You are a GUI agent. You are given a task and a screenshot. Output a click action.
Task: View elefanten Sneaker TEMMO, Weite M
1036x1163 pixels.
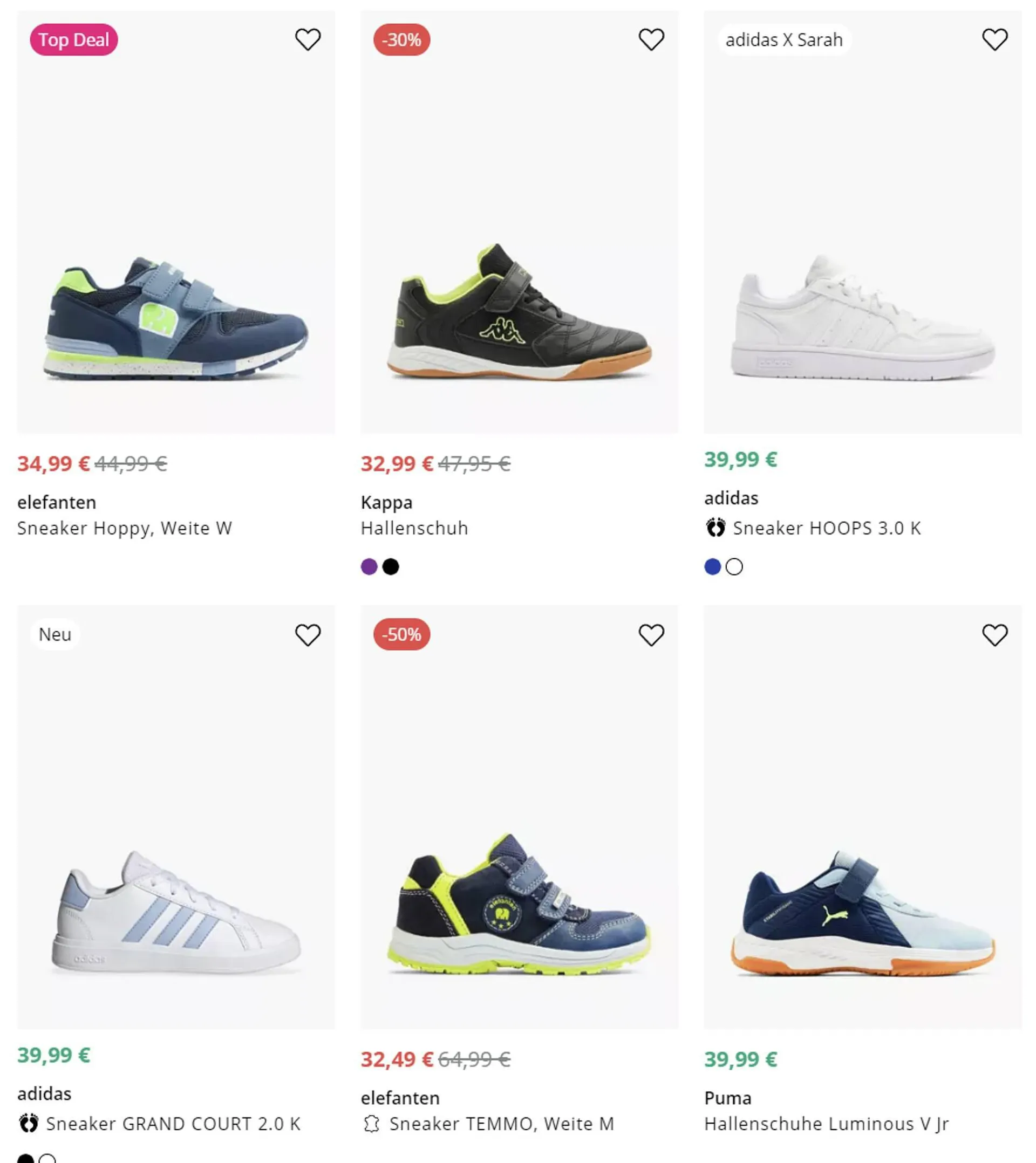click(x=519, y=911)
